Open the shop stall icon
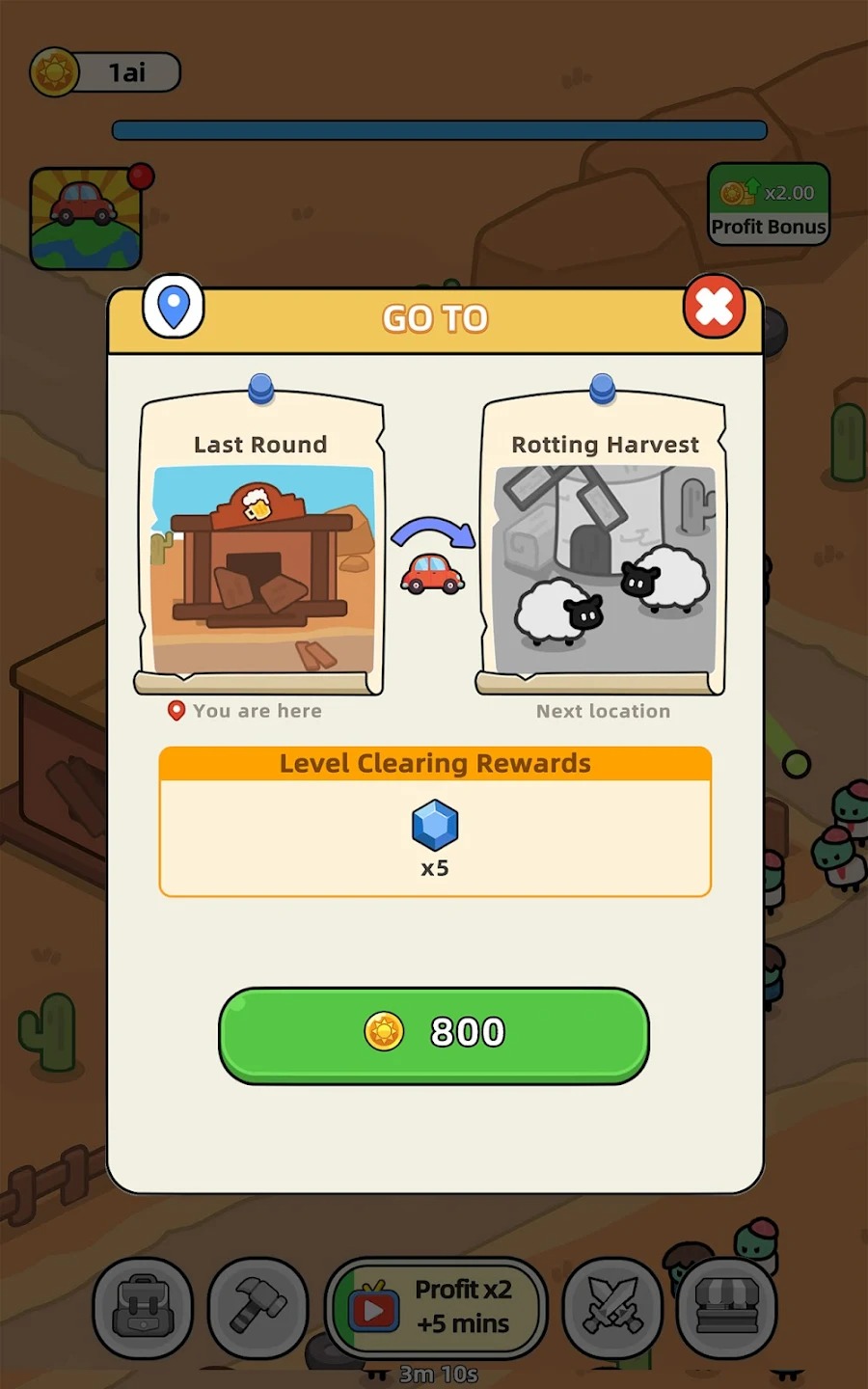This screenshot has height=1389, width=868. pyautogui.click(x=726, y=1308)
